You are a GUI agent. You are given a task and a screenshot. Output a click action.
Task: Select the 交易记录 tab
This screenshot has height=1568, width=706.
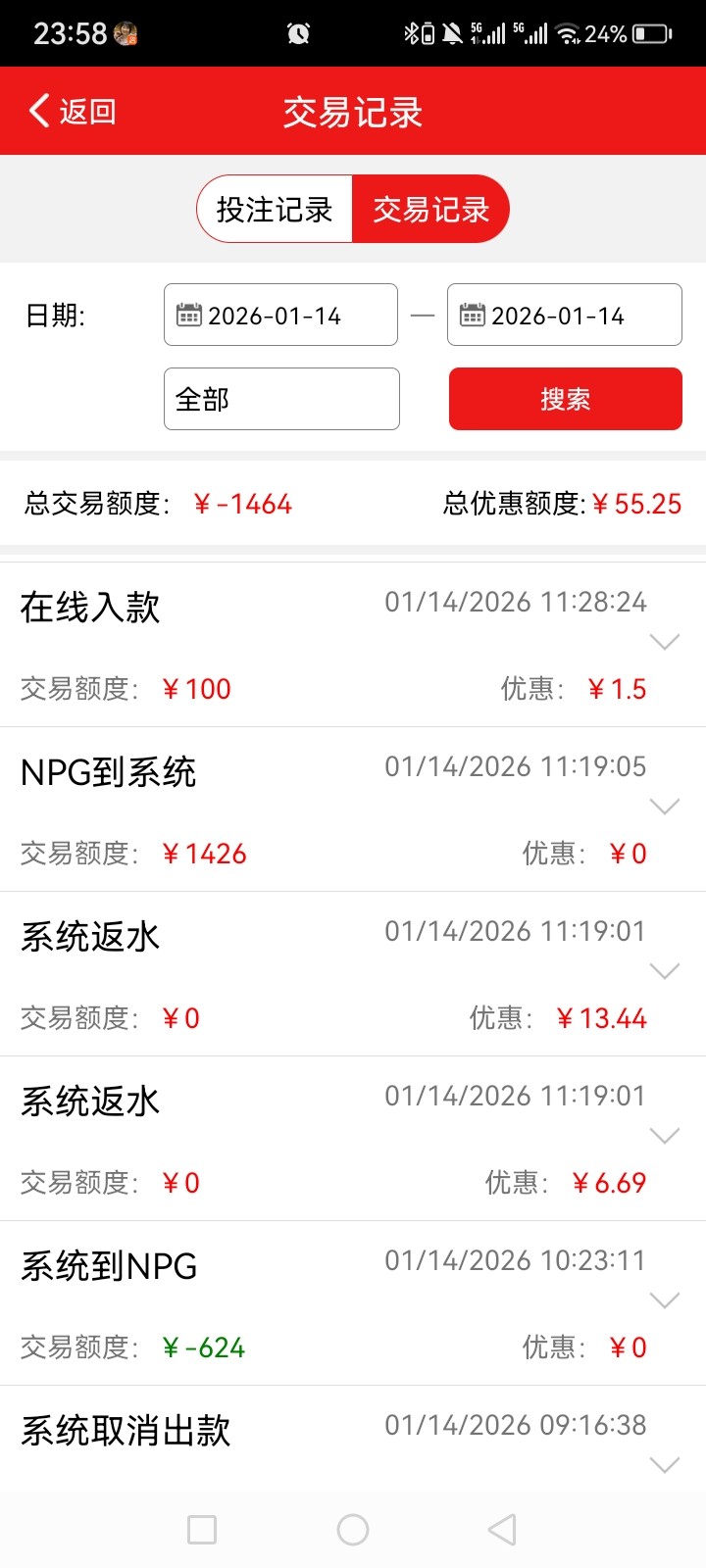click(430, 209)
